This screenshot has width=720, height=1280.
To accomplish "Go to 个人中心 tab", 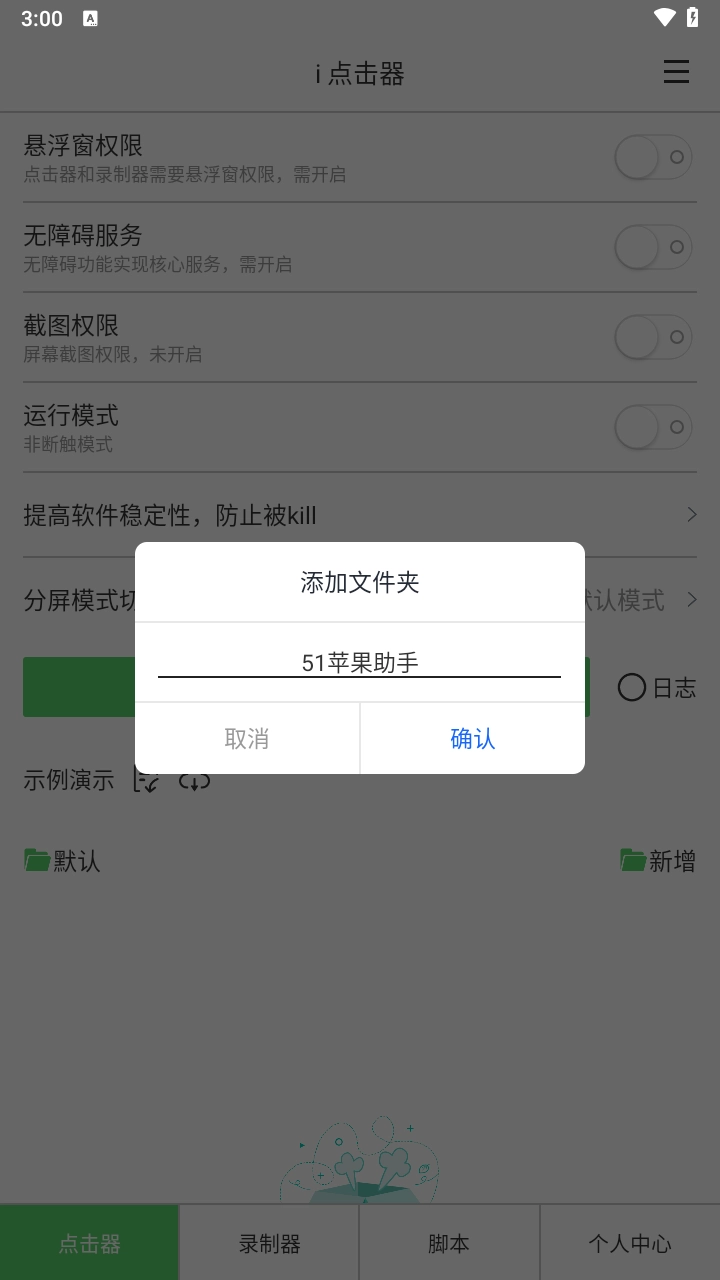I will (x=629, y=1241).
